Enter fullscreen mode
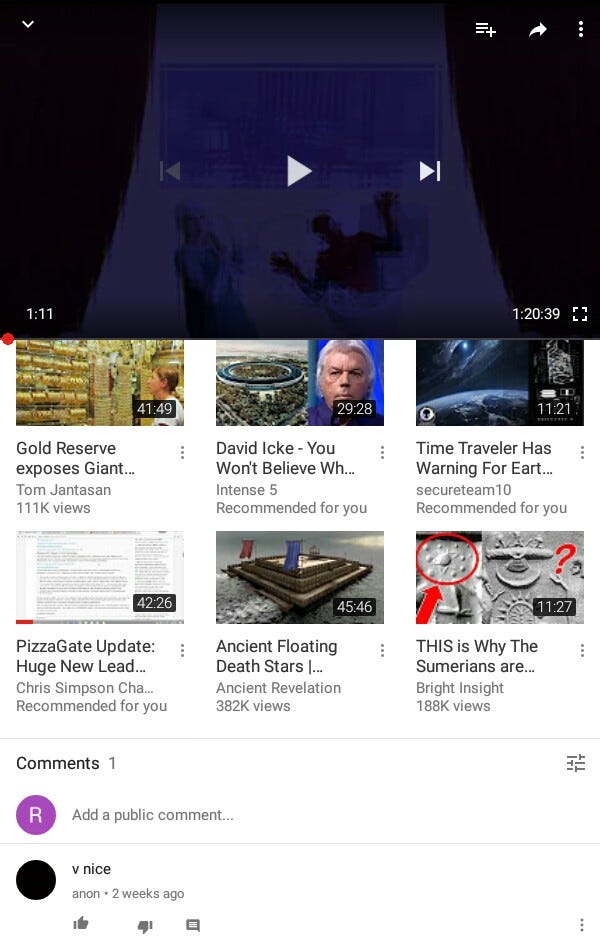 [580, 314]
